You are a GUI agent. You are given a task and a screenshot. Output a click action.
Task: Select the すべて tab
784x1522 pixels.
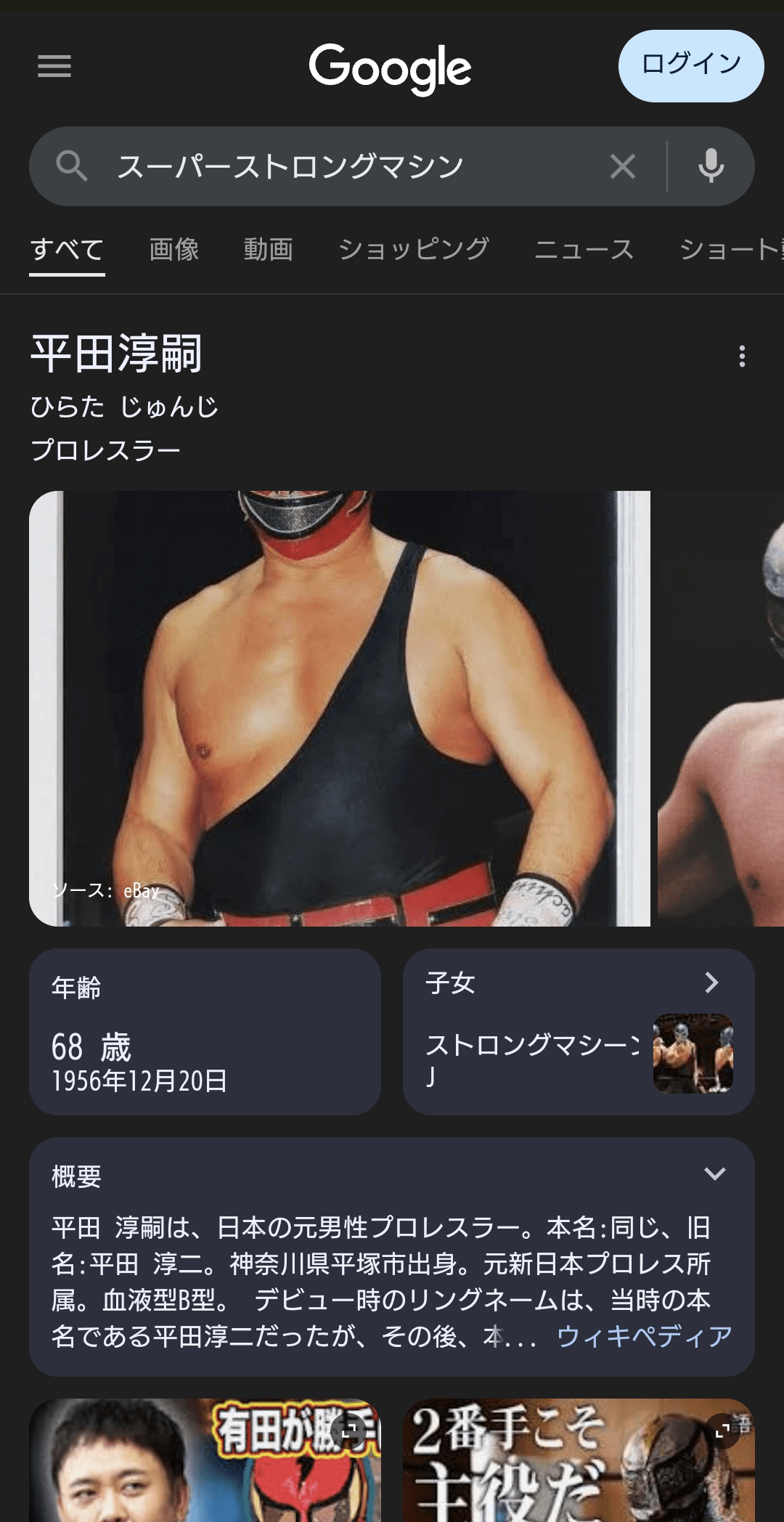67,249
